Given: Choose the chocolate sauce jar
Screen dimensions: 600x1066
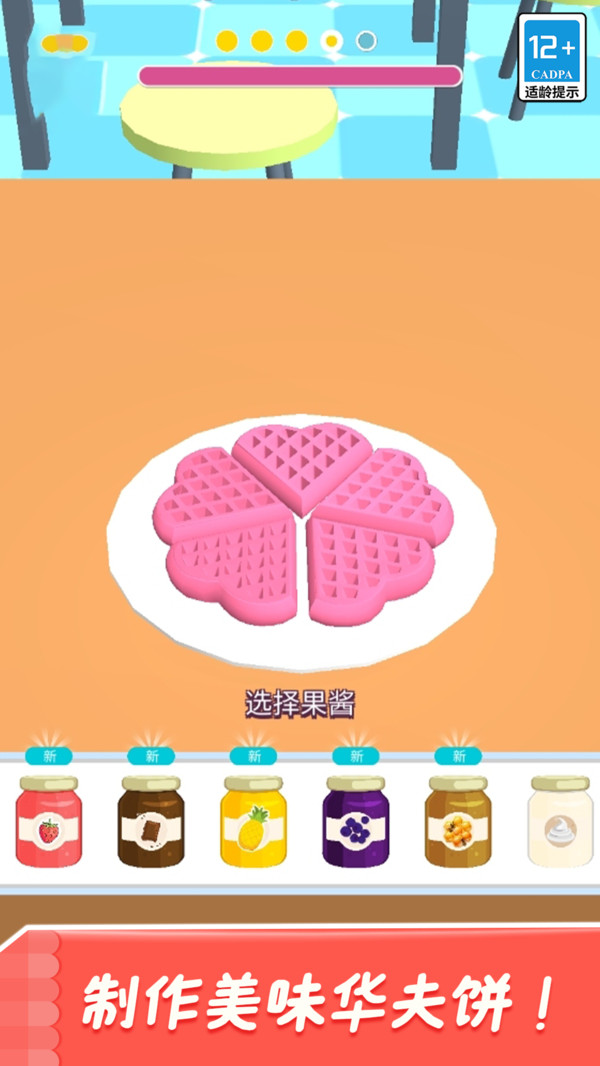Looking at the screenshot, I should click(151, 822).
